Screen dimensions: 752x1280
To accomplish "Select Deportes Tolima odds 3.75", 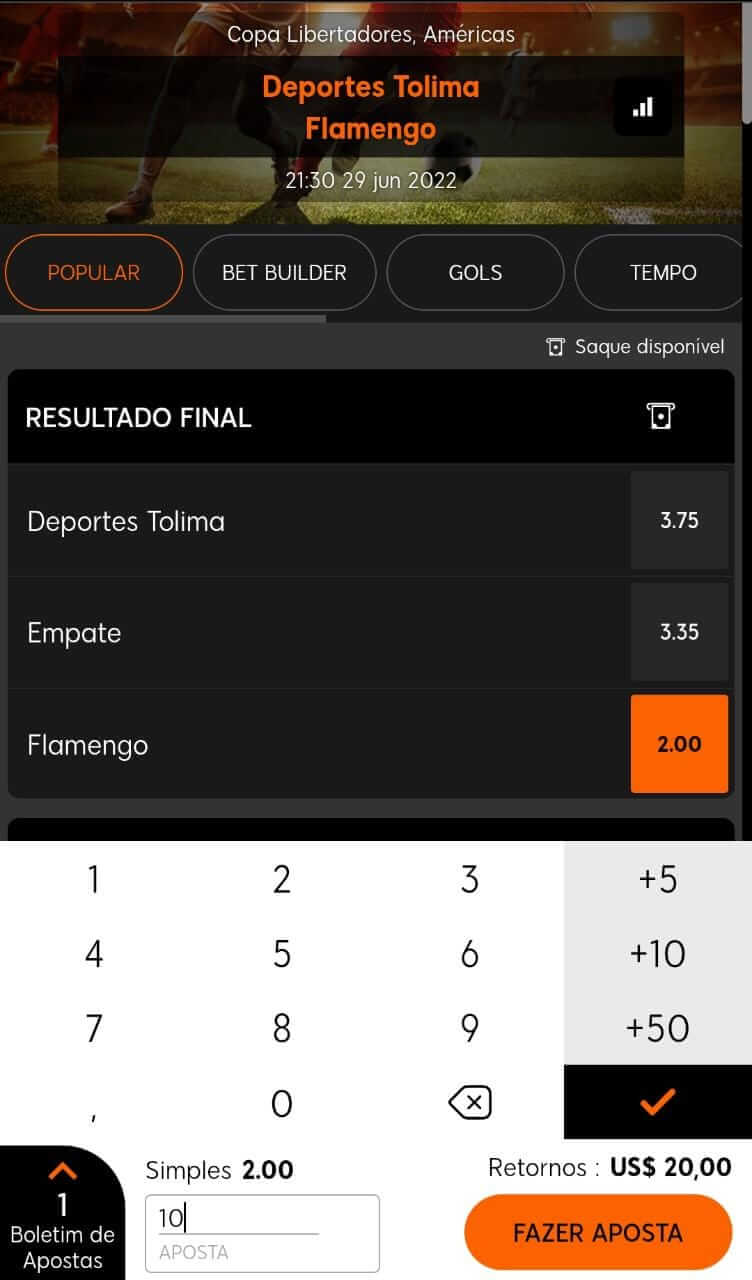I will (x=680, y=520).
